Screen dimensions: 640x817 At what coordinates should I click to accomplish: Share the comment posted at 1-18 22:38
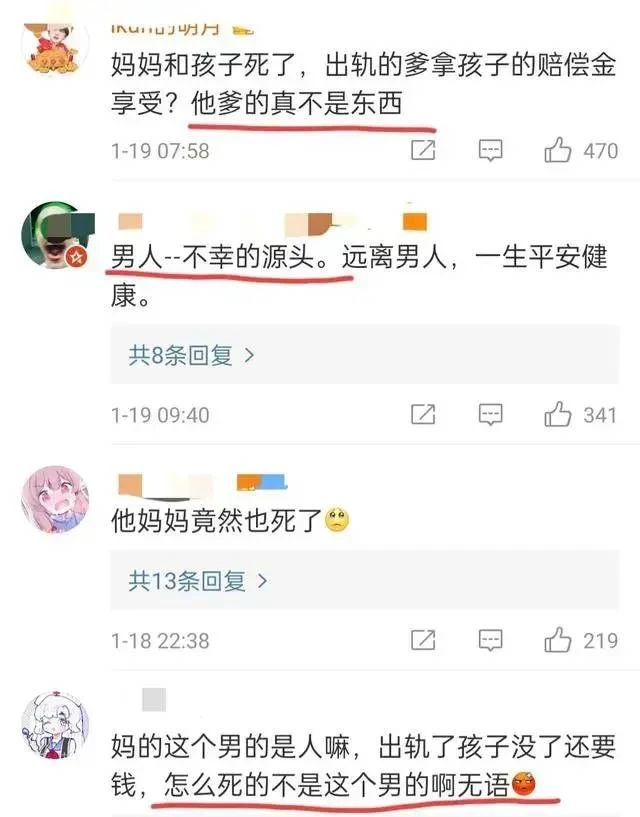click(x=423, y=640)
